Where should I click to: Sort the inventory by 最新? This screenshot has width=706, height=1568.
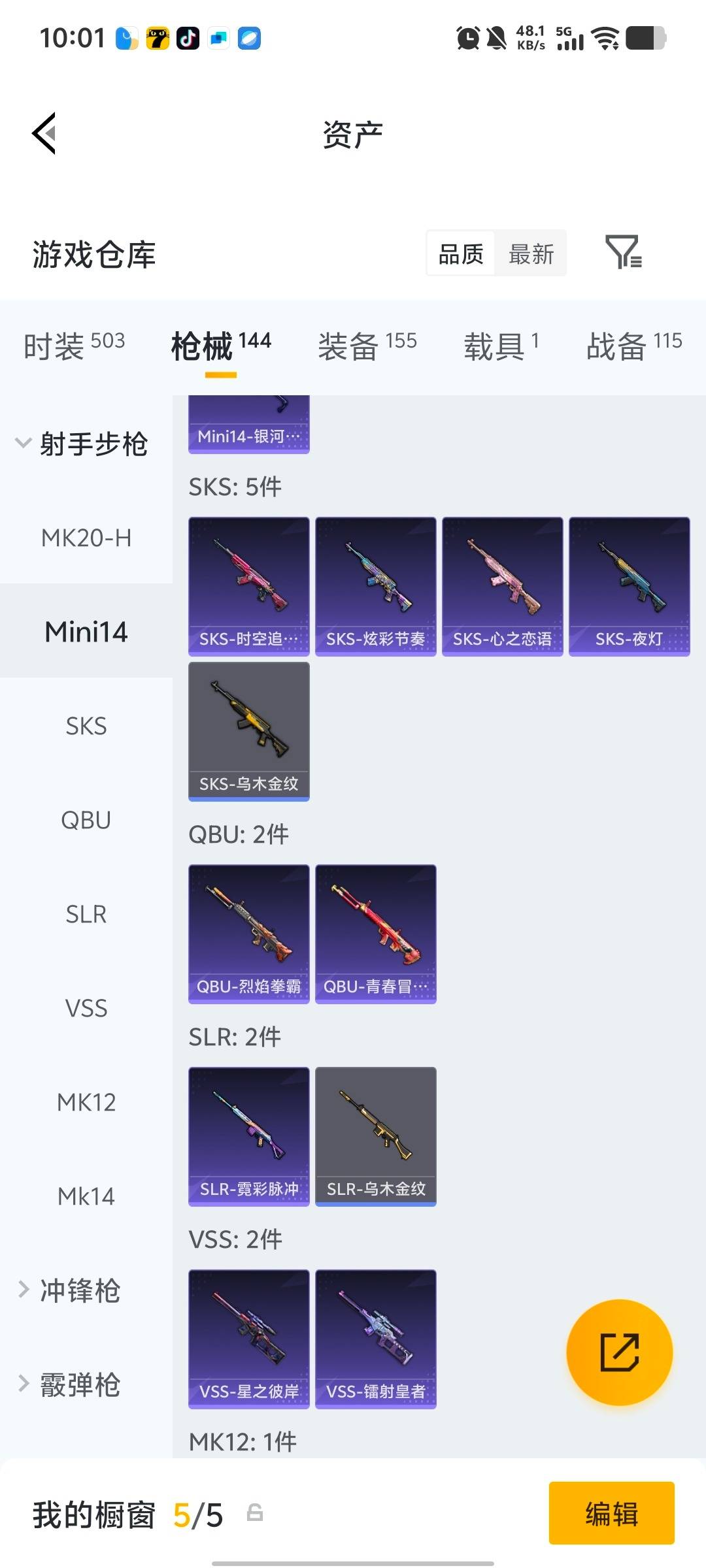pos(531,253)
